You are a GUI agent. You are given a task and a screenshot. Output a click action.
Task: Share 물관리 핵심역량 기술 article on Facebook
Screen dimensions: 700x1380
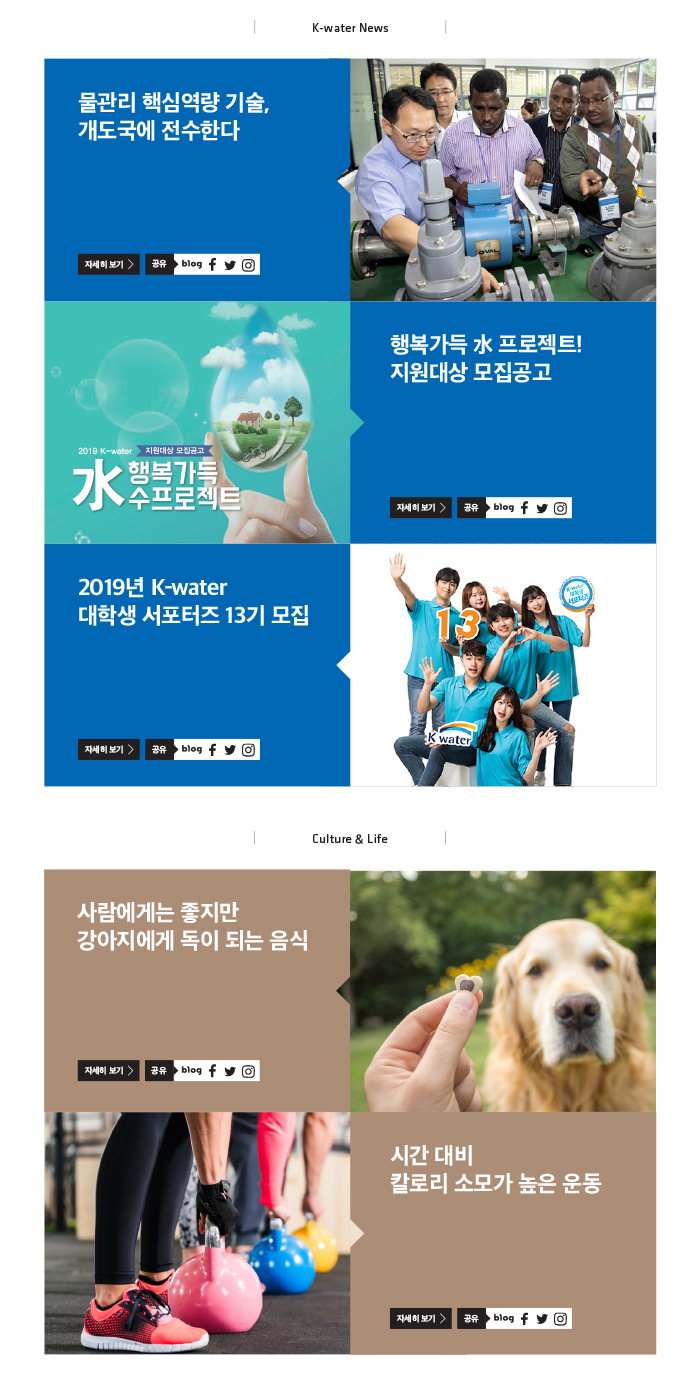click(x=212, y=265)
